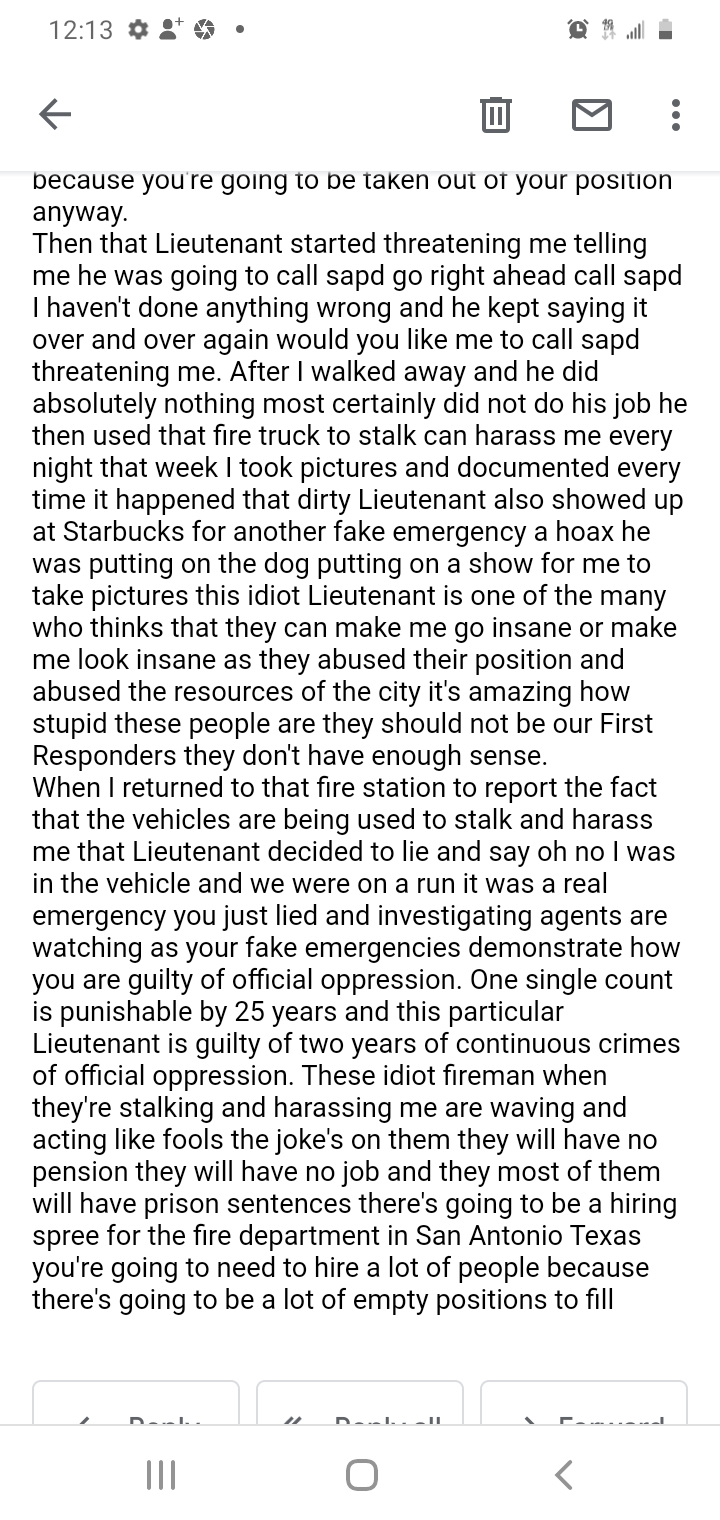Open the three-dot overflow menu
This screenshot has width=720, height=1520.
(676, 115)
